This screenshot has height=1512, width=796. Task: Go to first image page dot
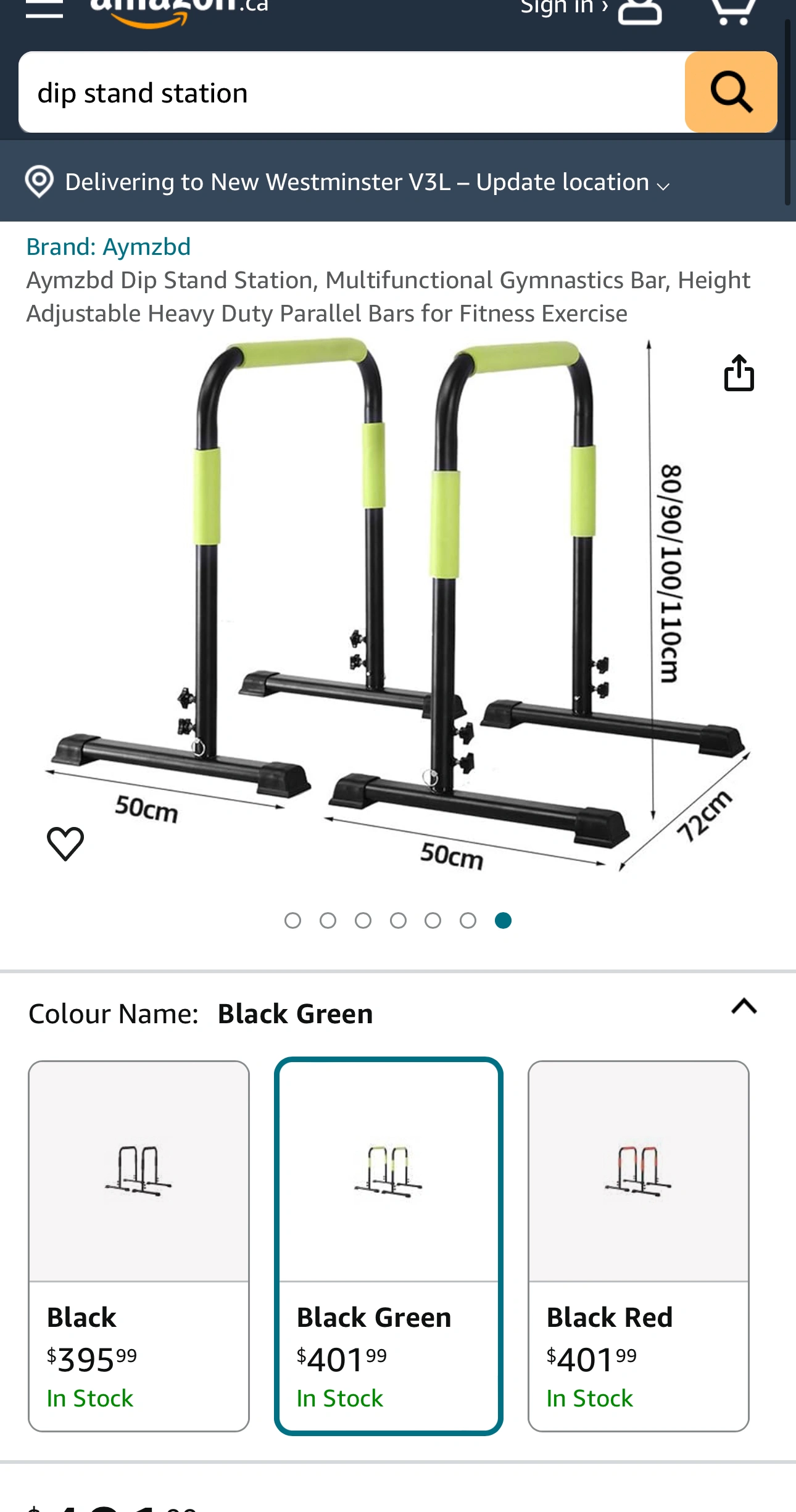[x=292, y=921]
